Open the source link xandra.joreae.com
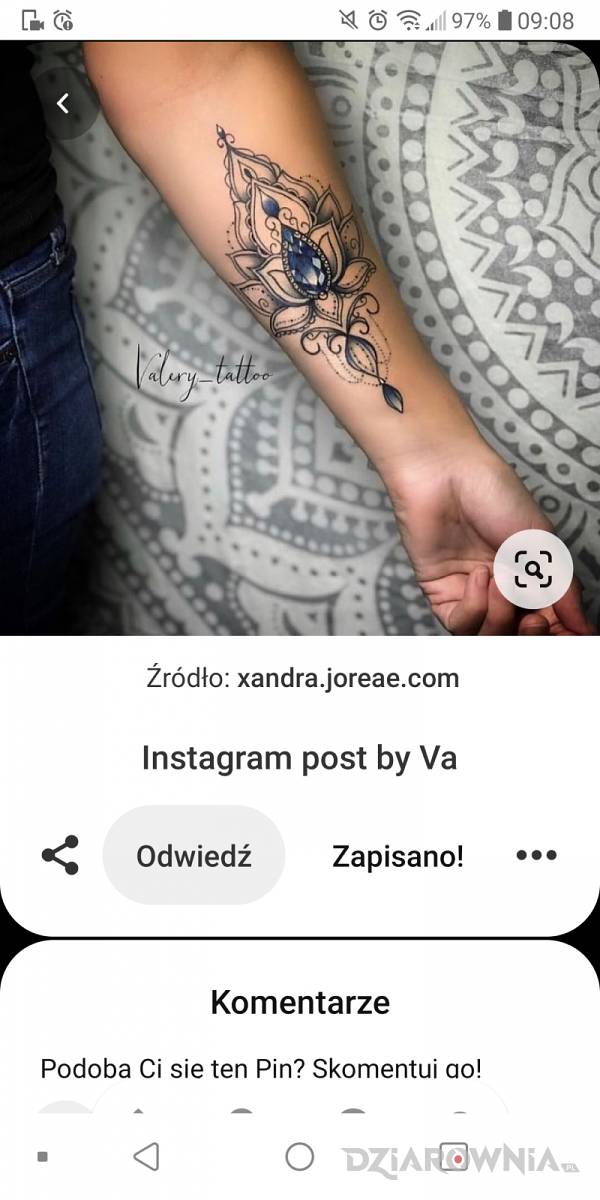The width and height of the screenshot is (600, 1200). coord(348,678)
